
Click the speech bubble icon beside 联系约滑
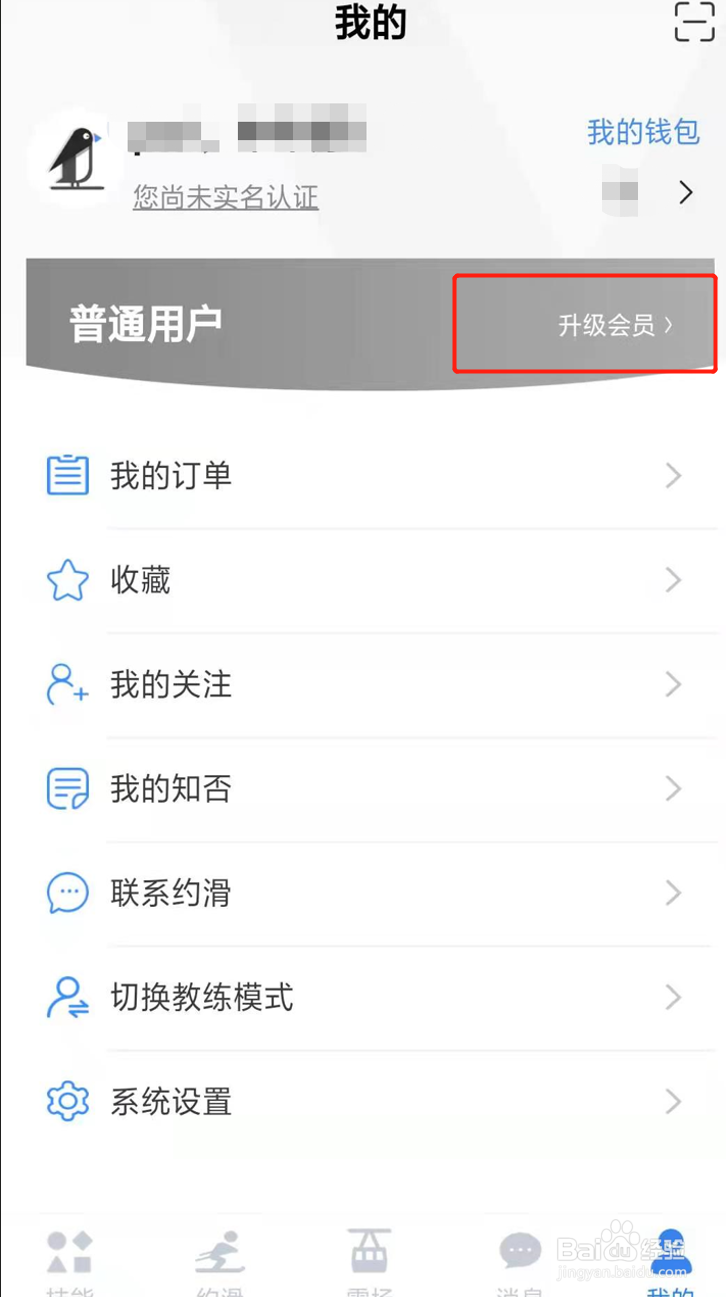pos(66,893)
